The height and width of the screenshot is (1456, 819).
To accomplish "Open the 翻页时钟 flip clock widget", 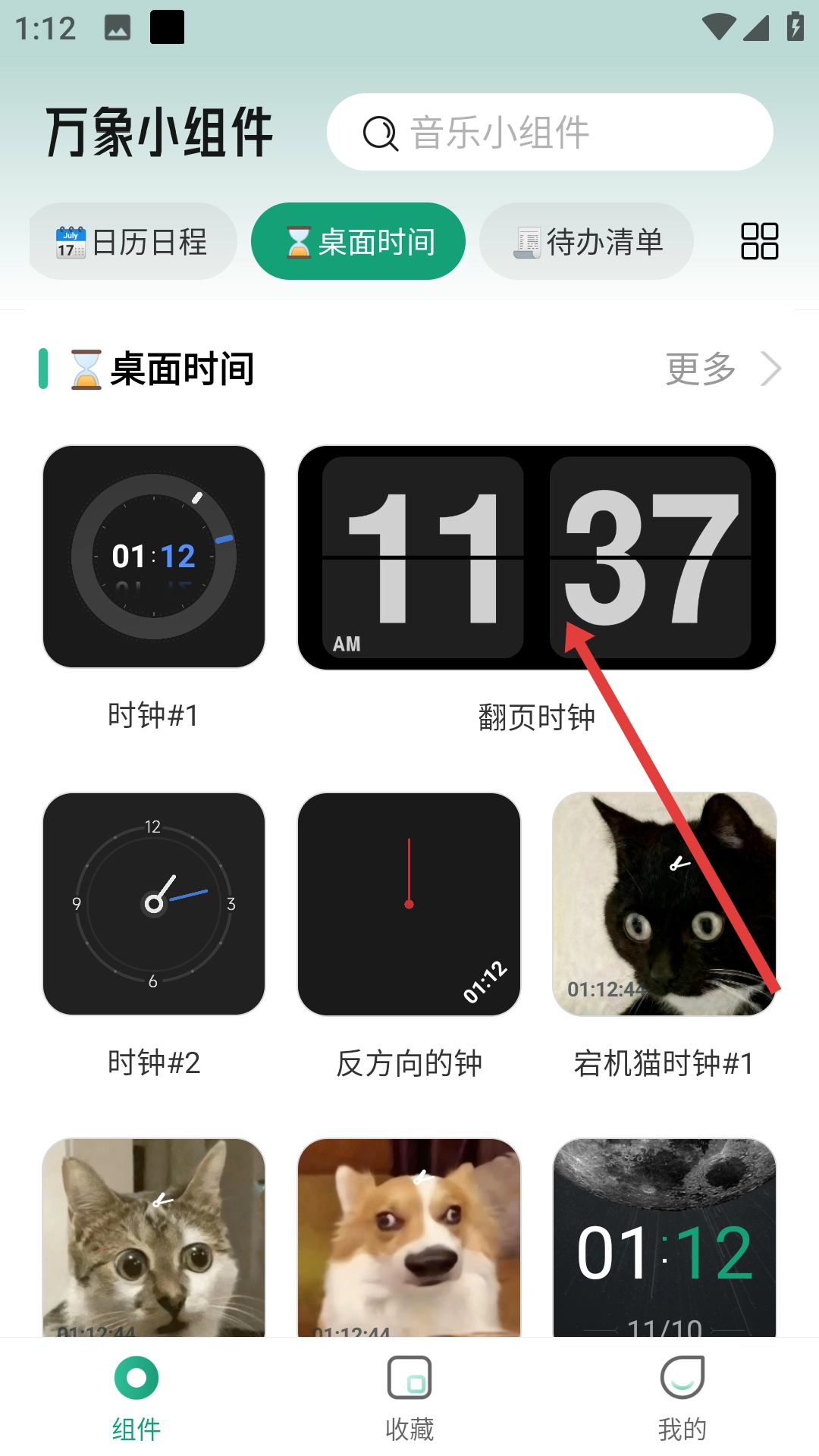I will (x=536, y=557).
